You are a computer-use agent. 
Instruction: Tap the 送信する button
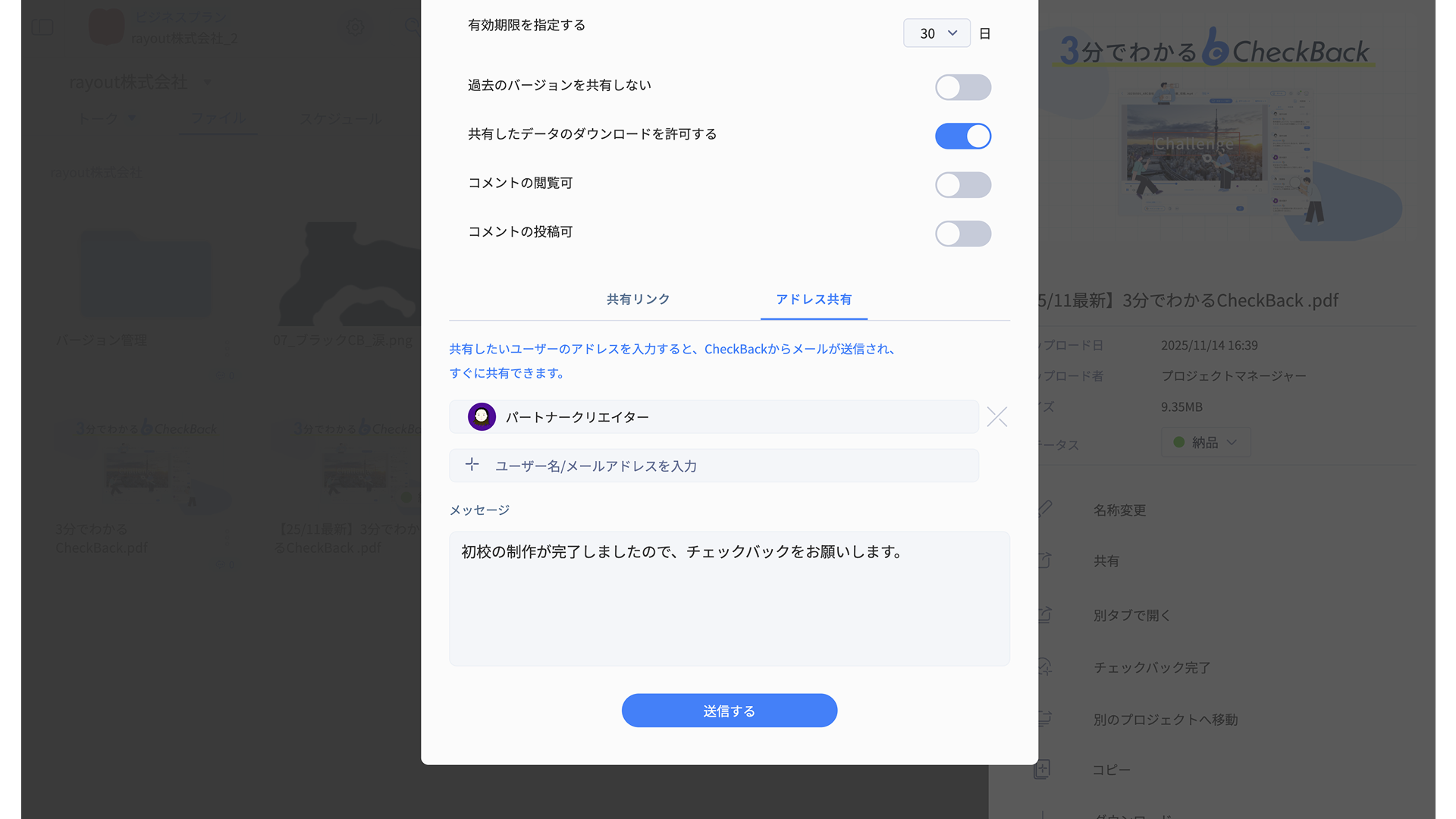729,711
